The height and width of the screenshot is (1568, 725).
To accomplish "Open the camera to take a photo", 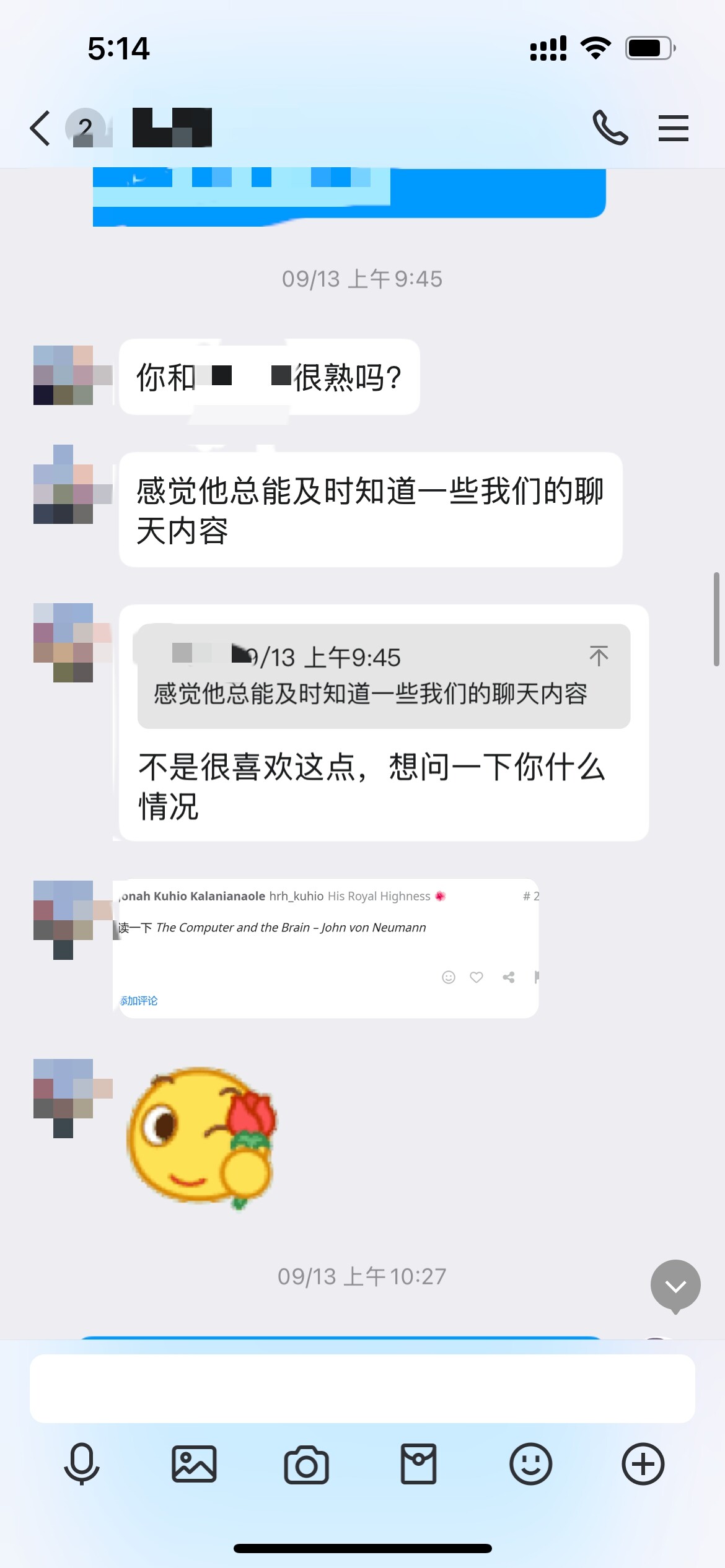I will 306,1465.
